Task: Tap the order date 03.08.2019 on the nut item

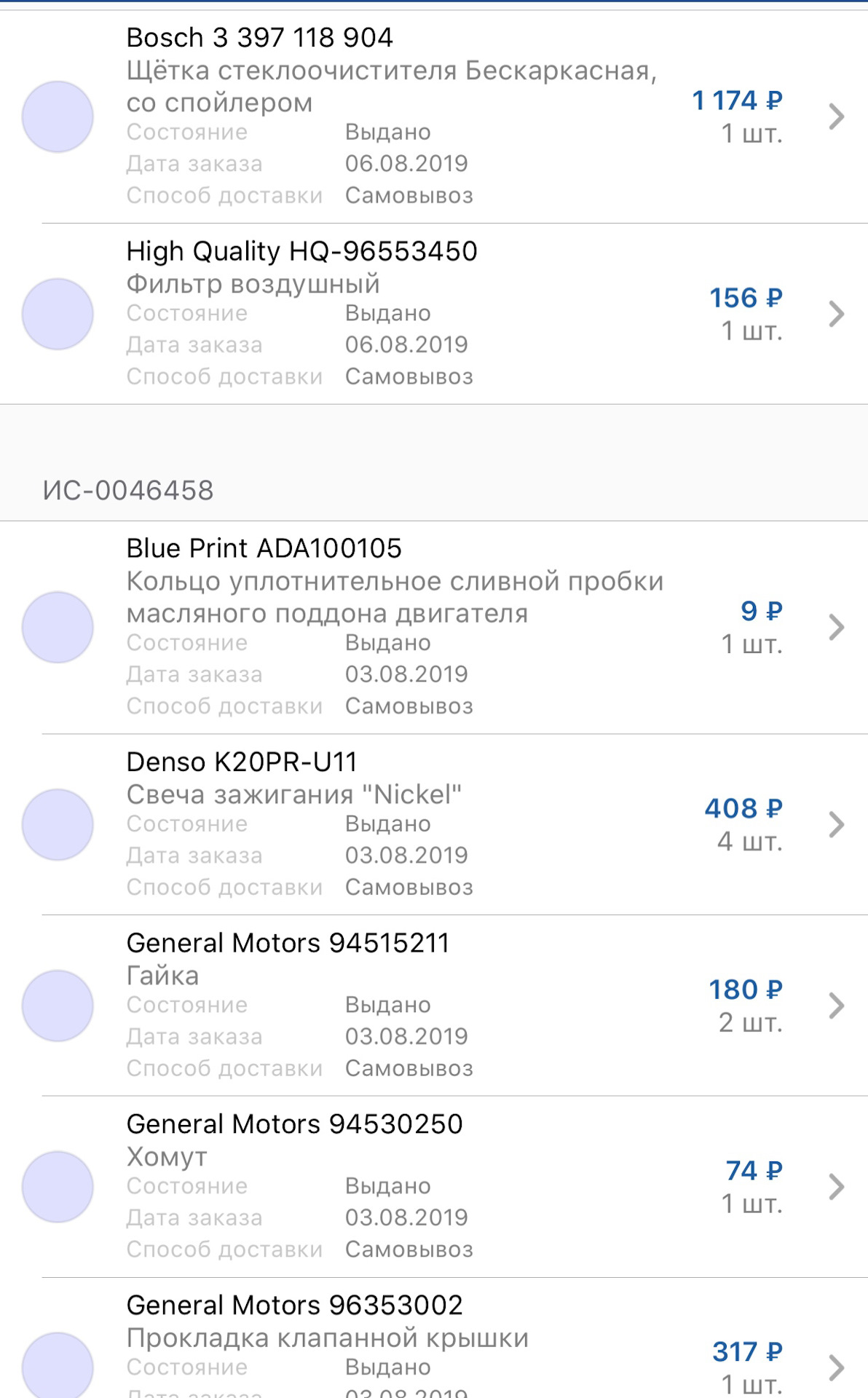Action: click(x=408, y=1035)
